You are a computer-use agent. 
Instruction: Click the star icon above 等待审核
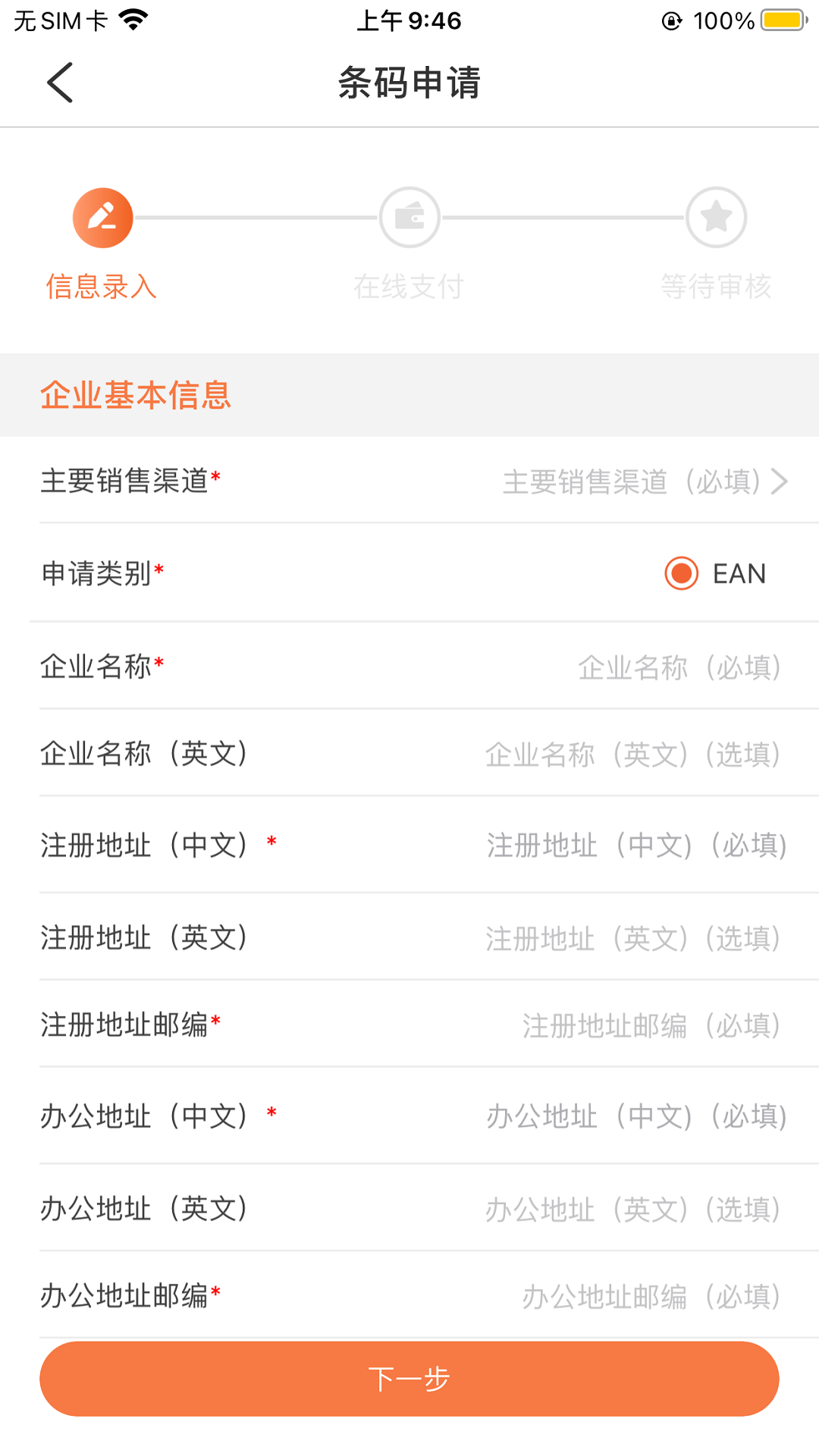coord(715,217)
